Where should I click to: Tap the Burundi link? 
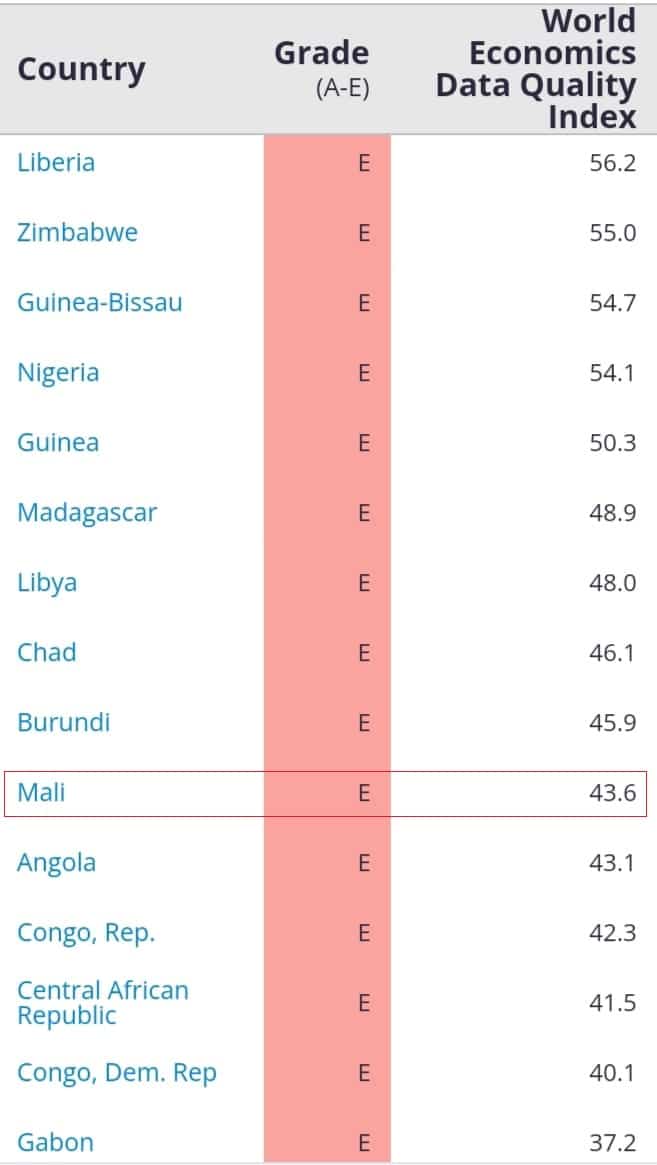(63, 722)
